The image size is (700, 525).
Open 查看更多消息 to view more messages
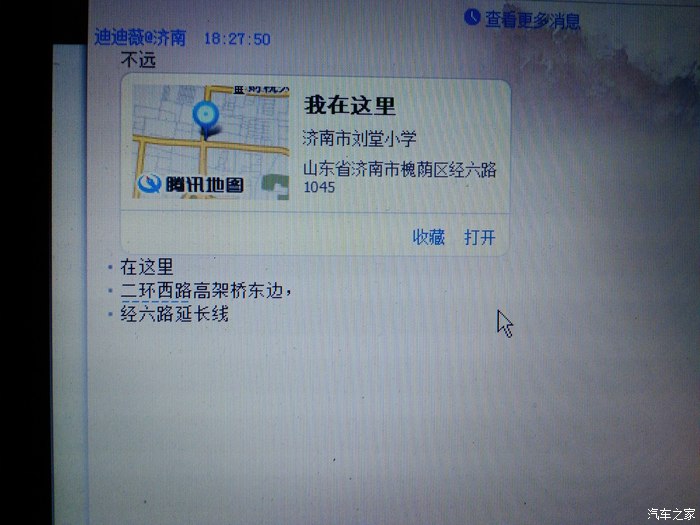click(x=530, y=19)
